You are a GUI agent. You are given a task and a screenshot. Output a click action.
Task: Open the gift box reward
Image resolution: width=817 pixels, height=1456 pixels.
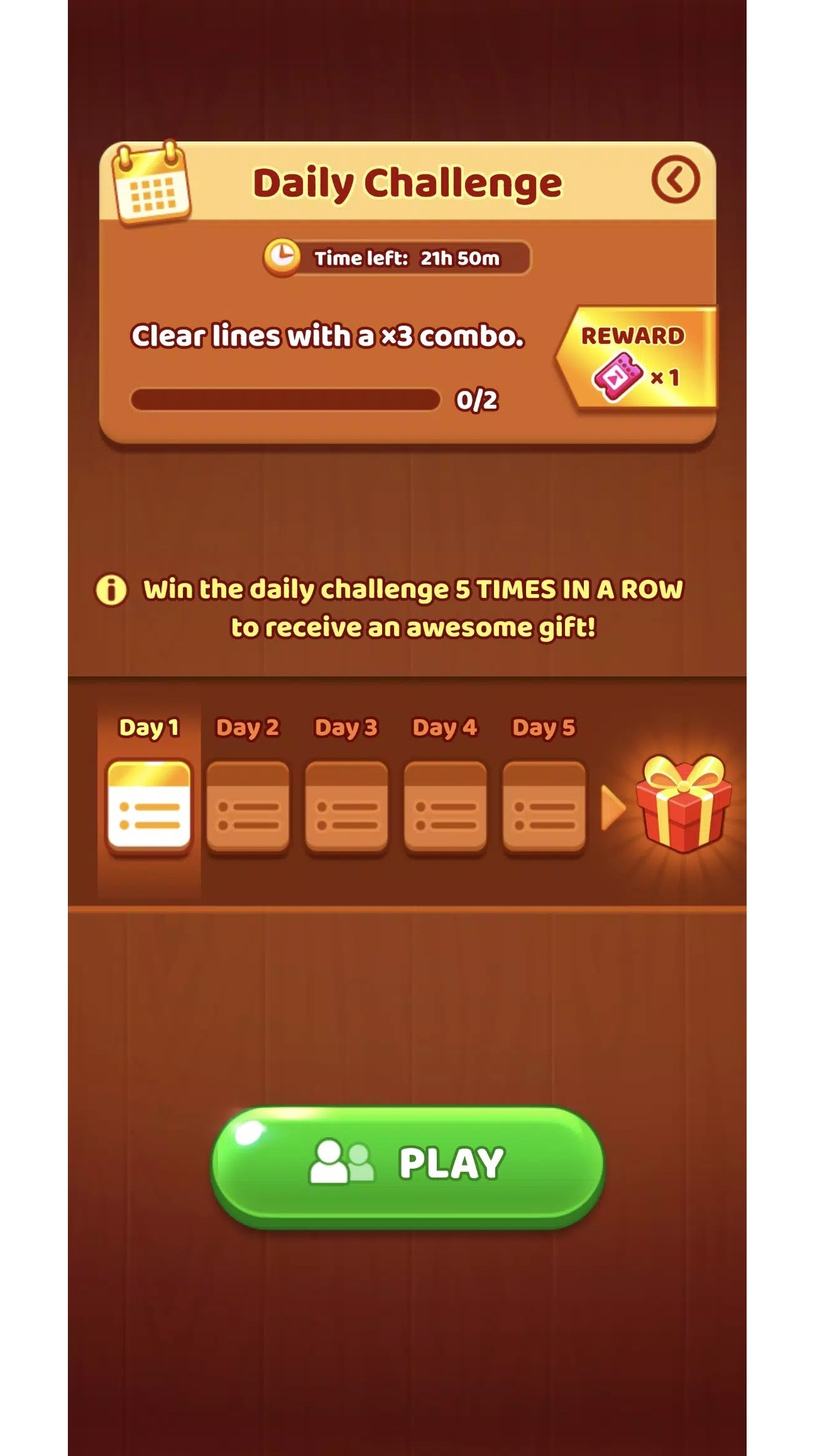(x=684, y=804)
